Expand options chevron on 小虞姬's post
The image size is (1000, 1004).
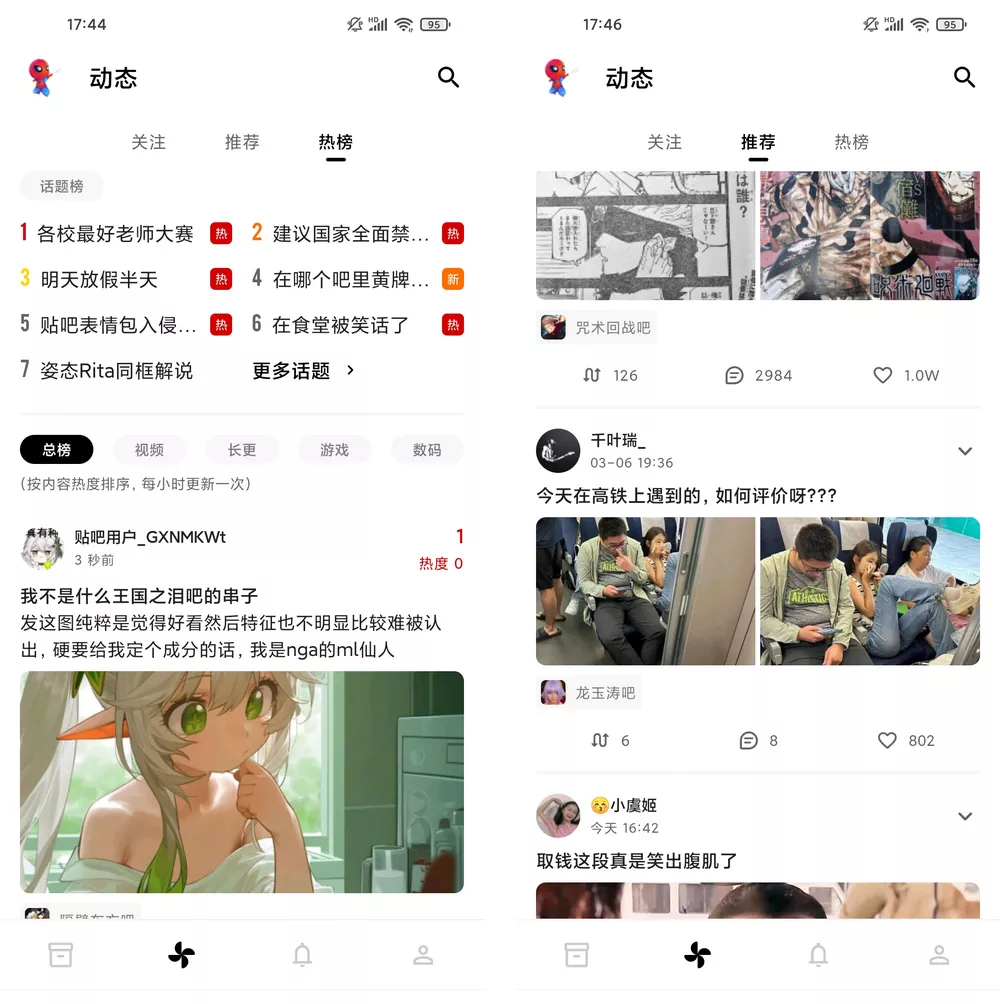965,816
